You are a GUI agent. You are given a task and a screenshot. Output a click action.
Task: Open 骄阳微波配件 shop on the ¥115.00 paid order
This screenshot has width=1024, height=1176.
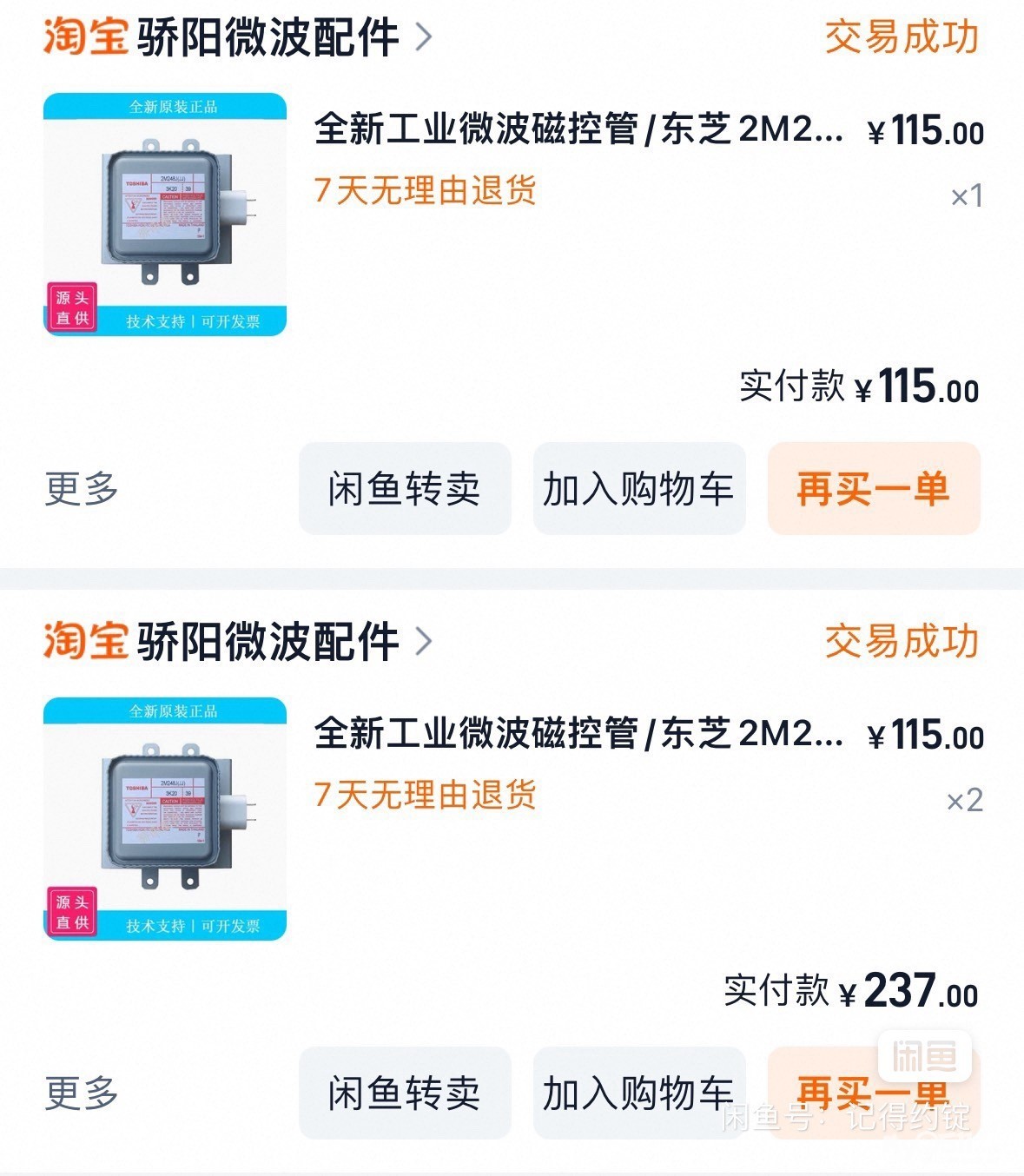pyautogui.click(x=268, y=37)
